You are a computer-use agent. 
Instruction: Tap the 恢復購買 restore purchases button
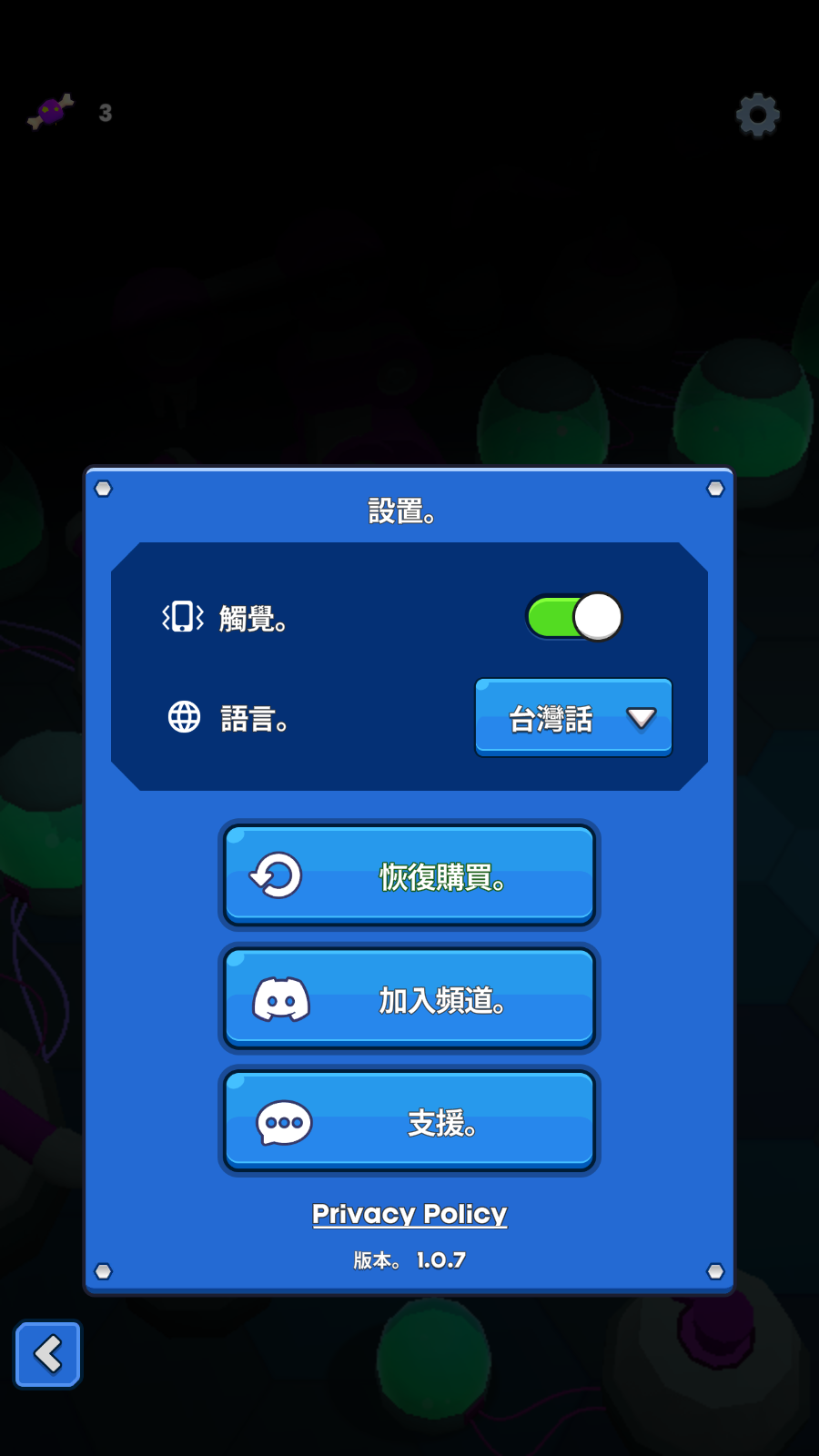click(409, 875)
